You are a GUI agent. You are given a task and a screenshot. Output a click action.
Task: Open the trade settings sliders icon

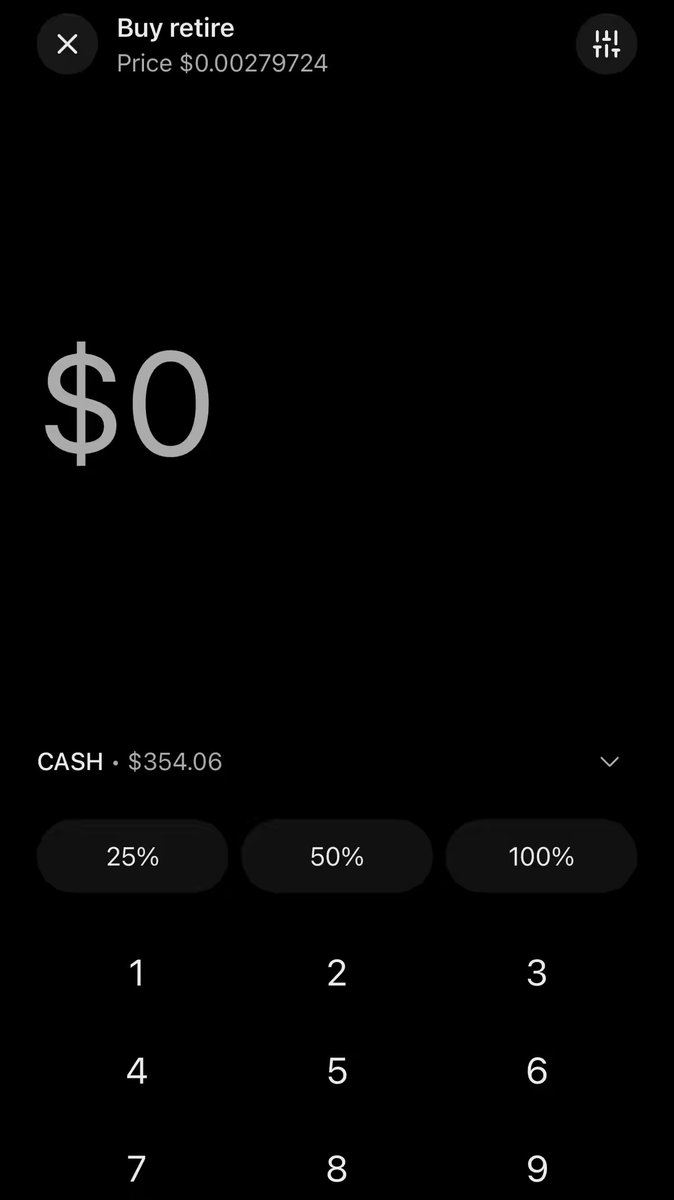(607, 44)
